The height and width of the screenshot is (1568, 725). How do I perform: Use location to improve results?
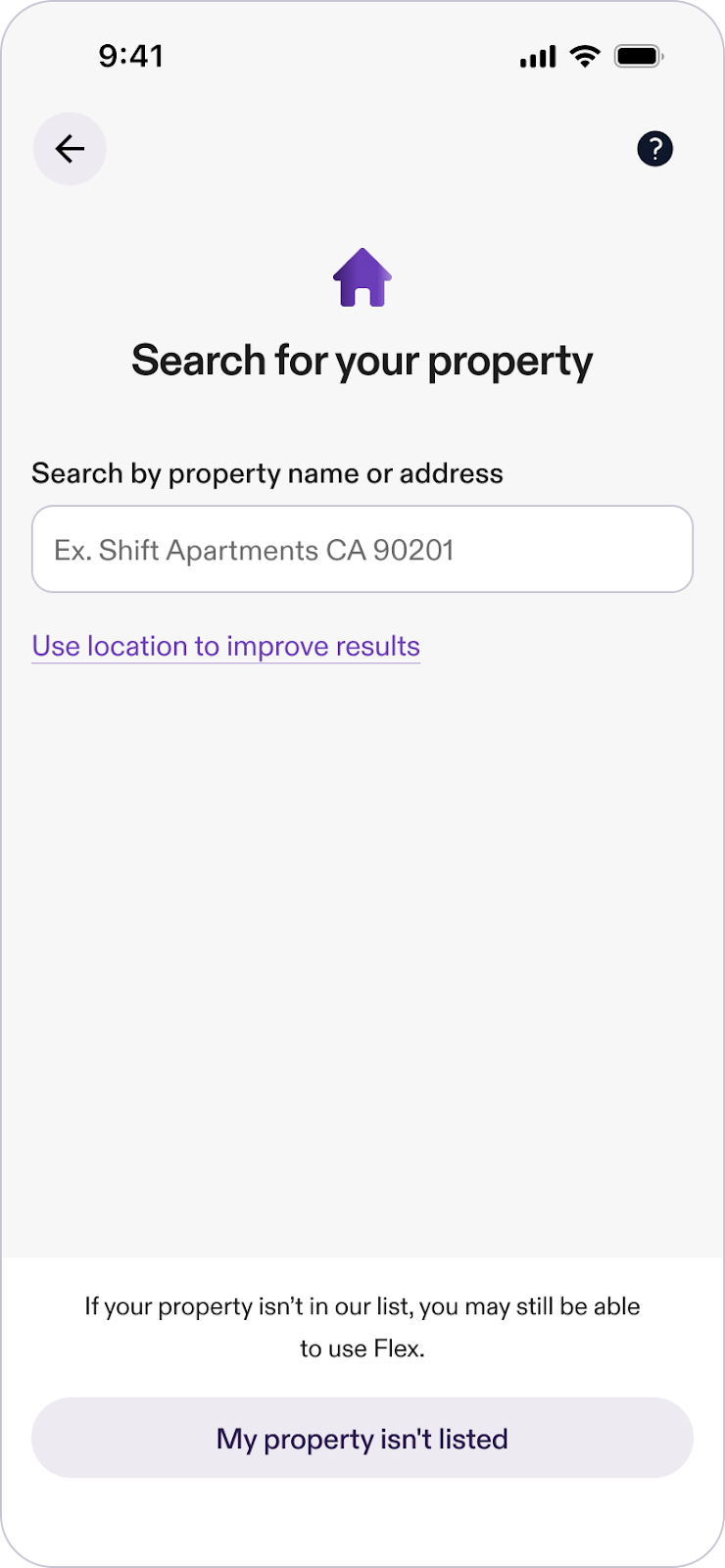pyautogui.click(x=226, y=647)
